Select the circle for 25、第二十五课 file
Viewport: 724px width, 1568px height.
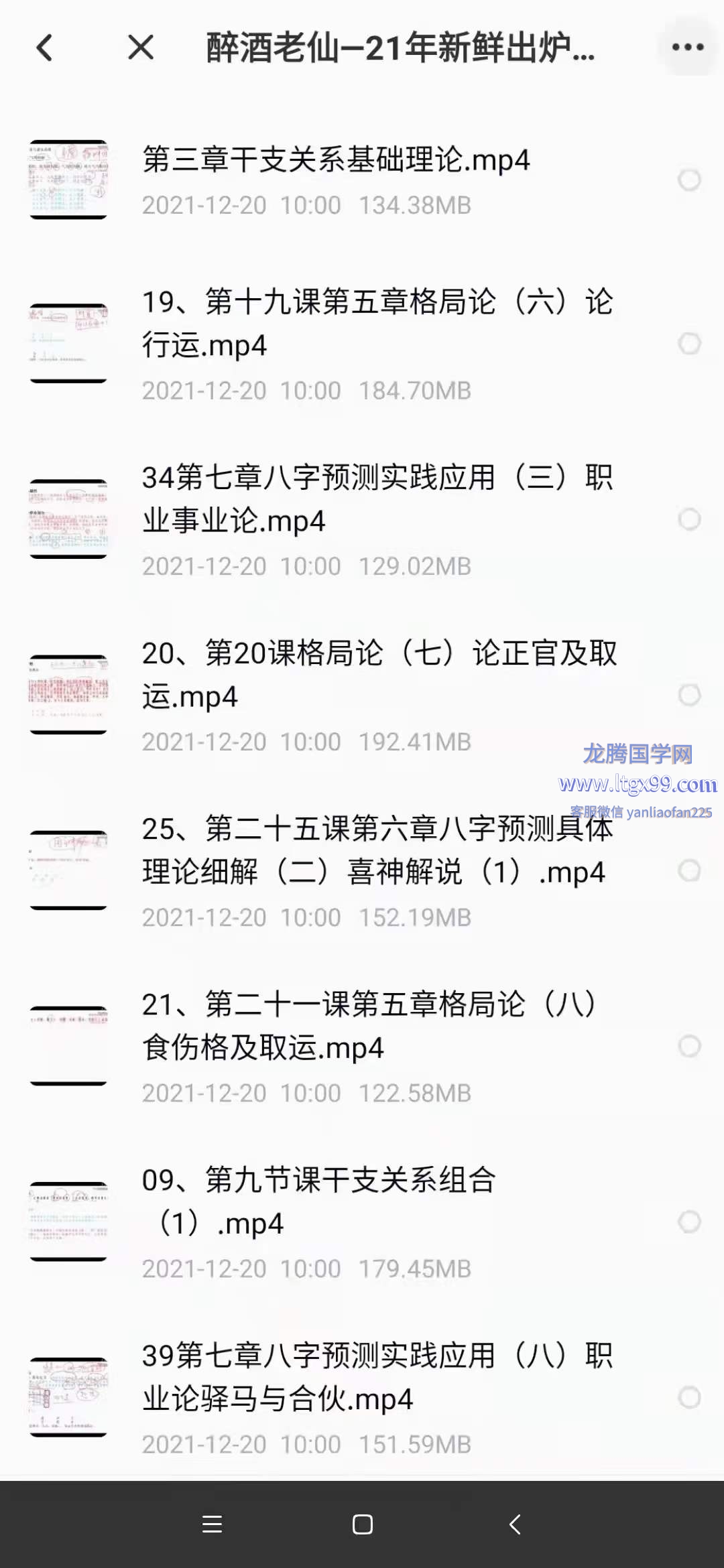[689, 870]
